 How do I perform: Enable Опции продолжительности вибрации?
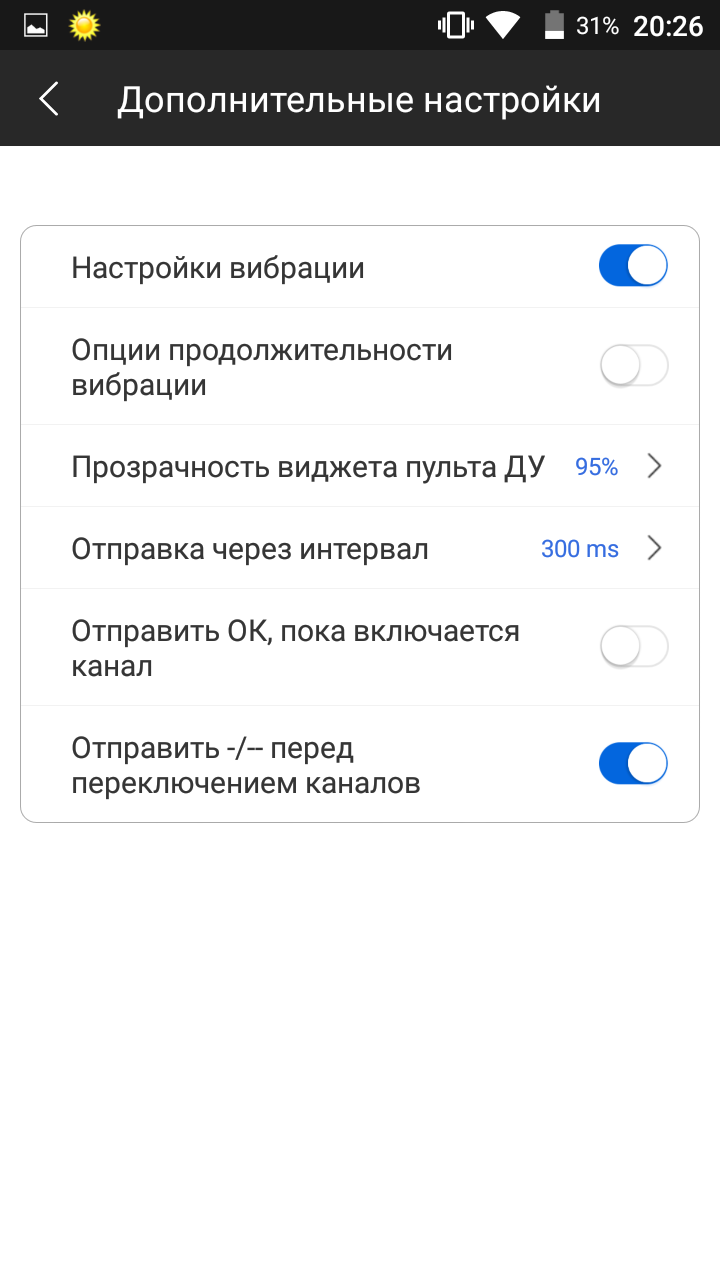[x=632, y=366]
